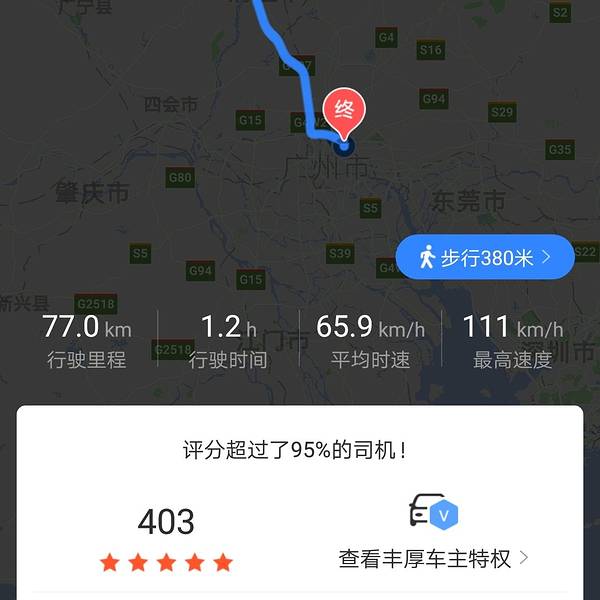Tap the 步行380米 walking button
Image resolution: width=600 pixels, height=600 pixels.
[x=486, y=258]
